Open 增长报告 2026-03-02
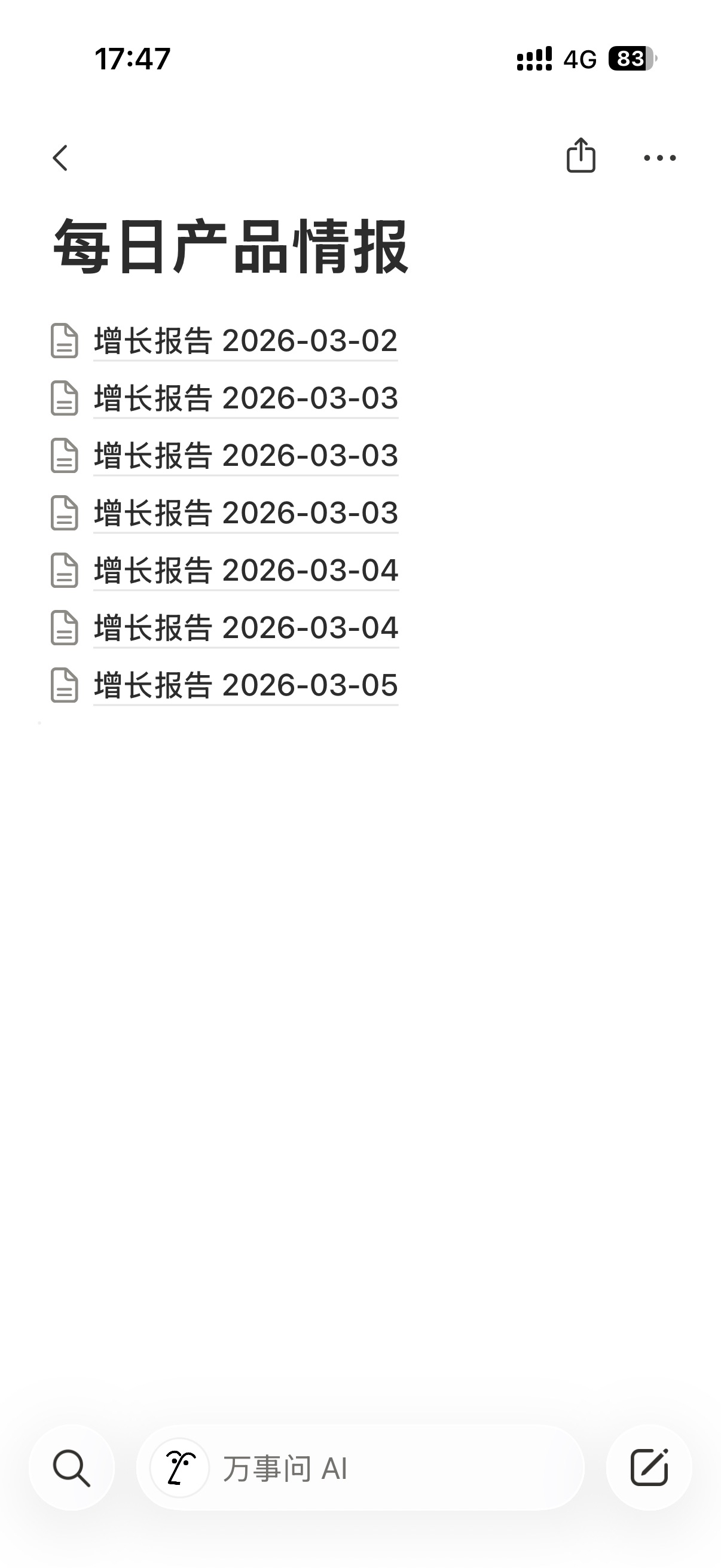Screen dimensions: 721x1568 (x=245, y=341)
